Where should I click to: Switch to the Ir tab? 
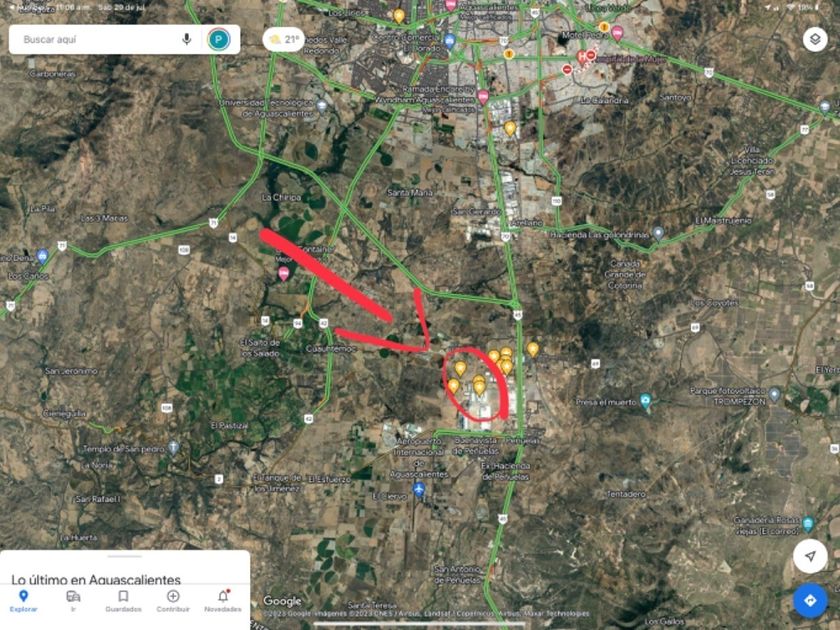click(73, 600)
